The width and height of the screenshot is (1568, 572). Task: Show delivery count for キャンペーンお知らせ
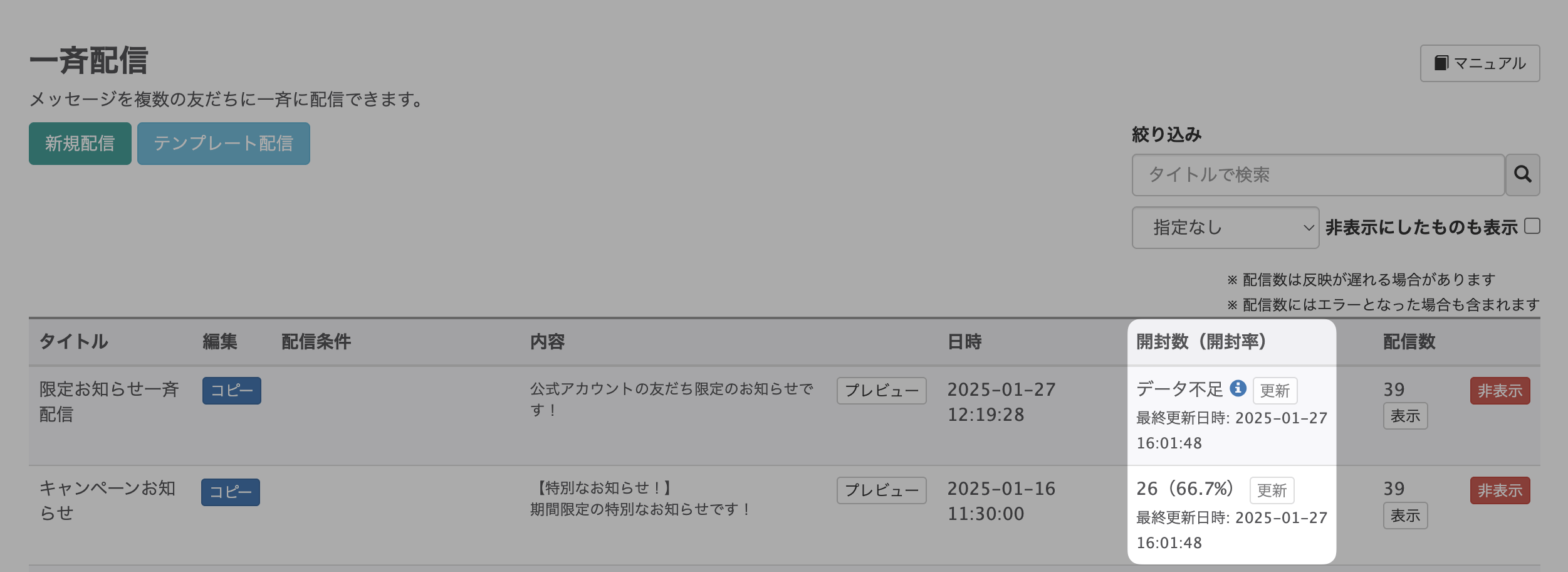click(1405, 516)
